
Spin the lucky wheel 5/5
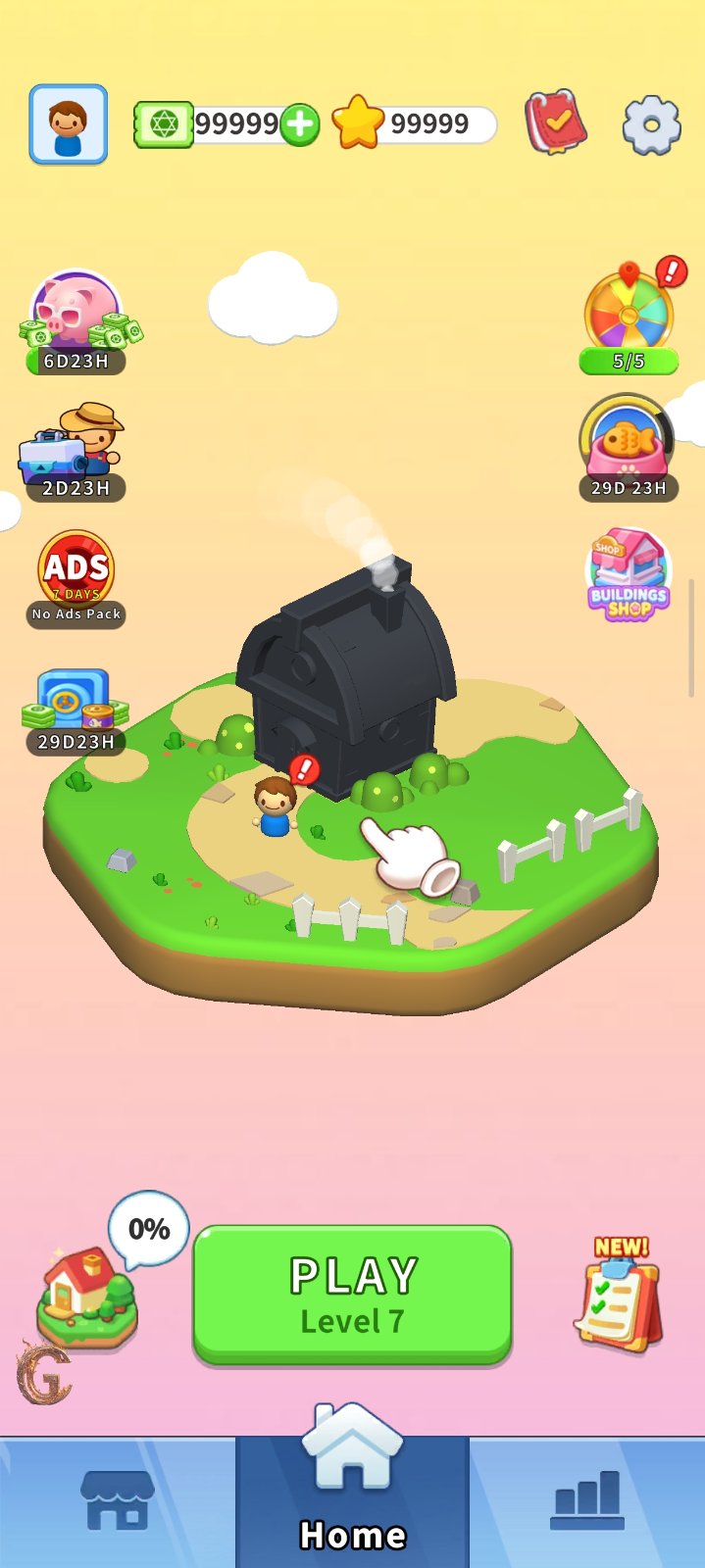pyautogui.click(x=629, y=316)
